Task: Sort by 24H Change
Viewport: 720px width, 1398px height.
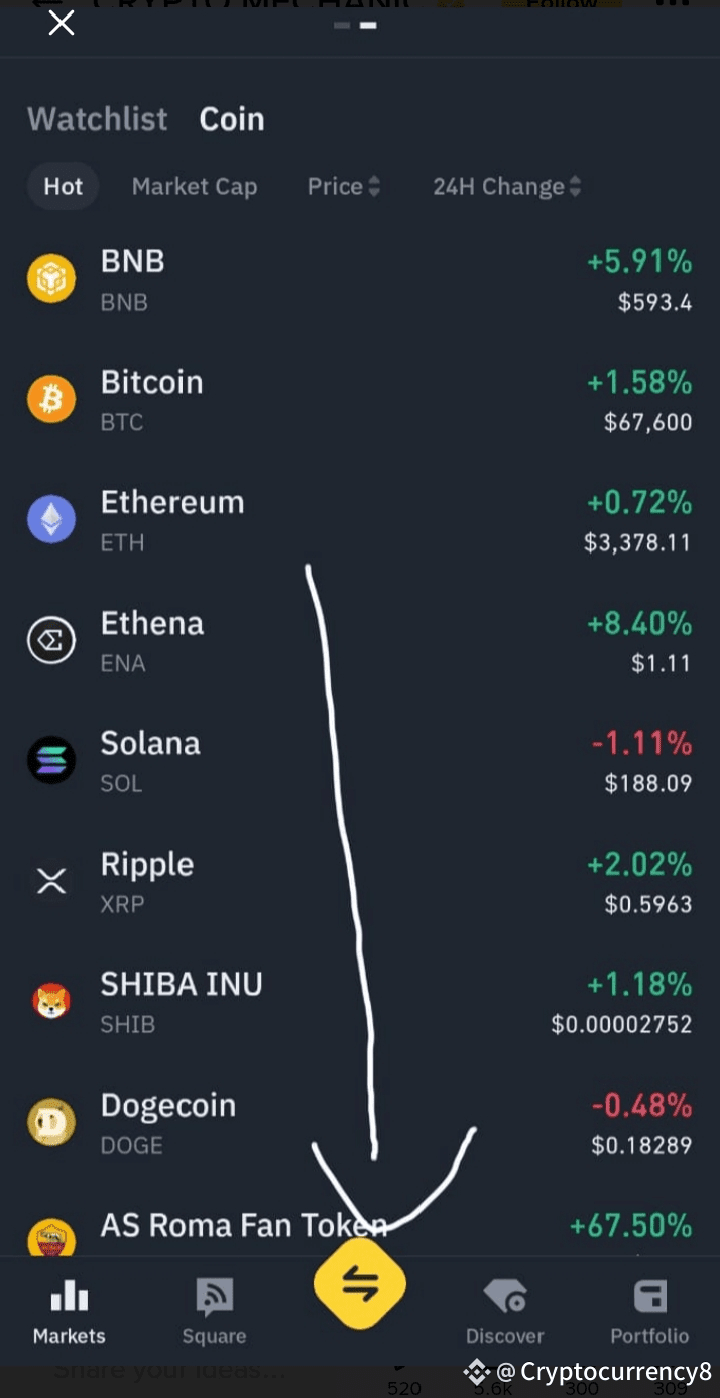Action: click(x=507, y=187)
